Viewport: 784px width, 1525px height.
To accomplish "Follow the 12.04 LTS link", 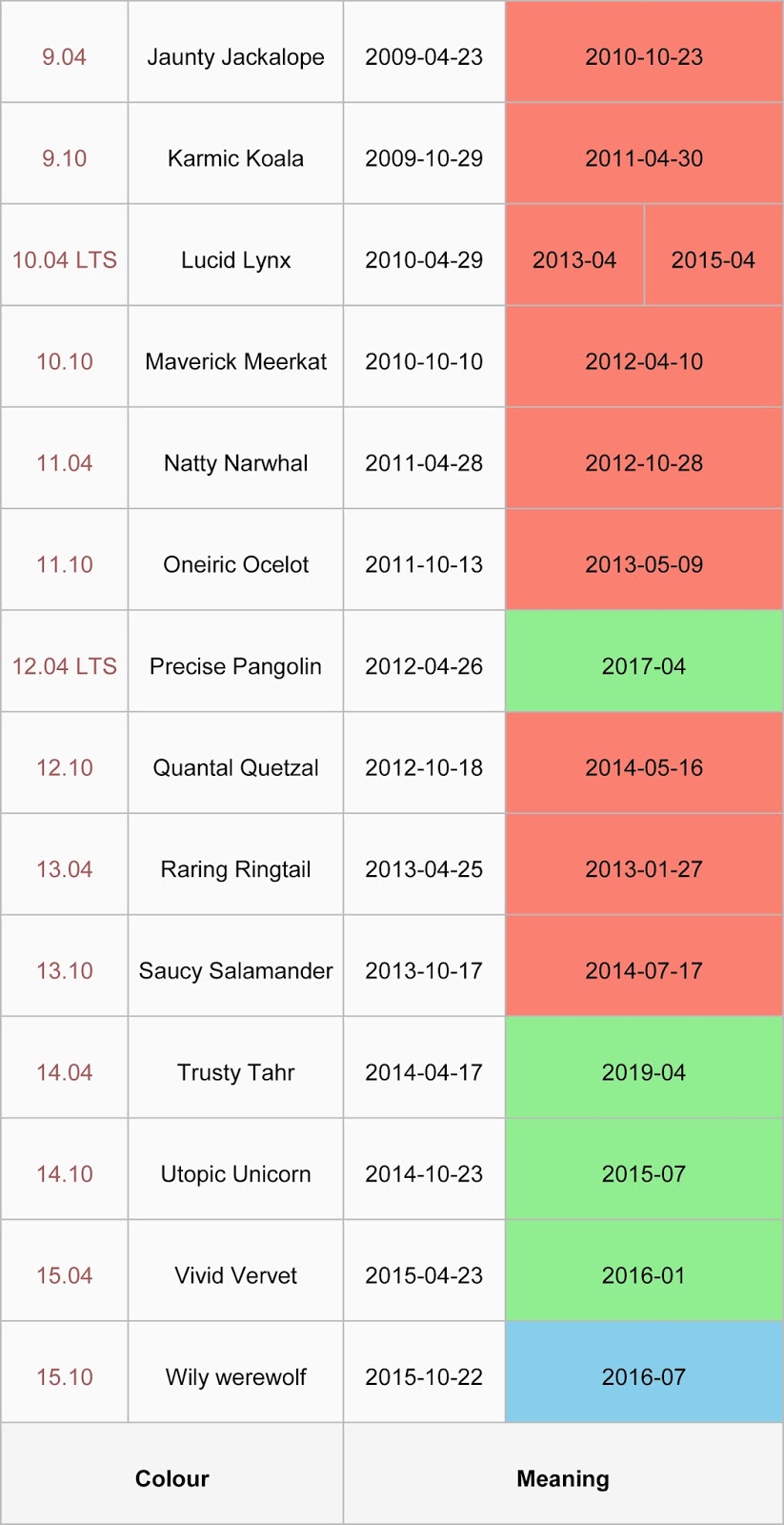I will [x=64, y=666].
